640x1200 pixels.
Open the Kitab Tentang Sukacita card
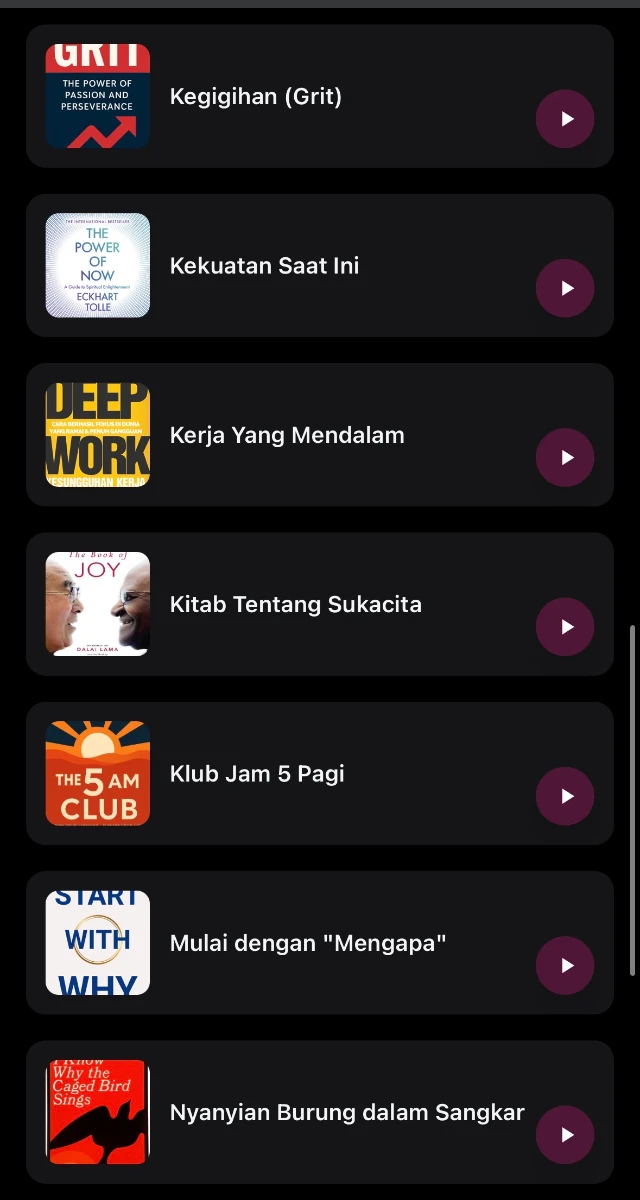(x=320, y=604)
